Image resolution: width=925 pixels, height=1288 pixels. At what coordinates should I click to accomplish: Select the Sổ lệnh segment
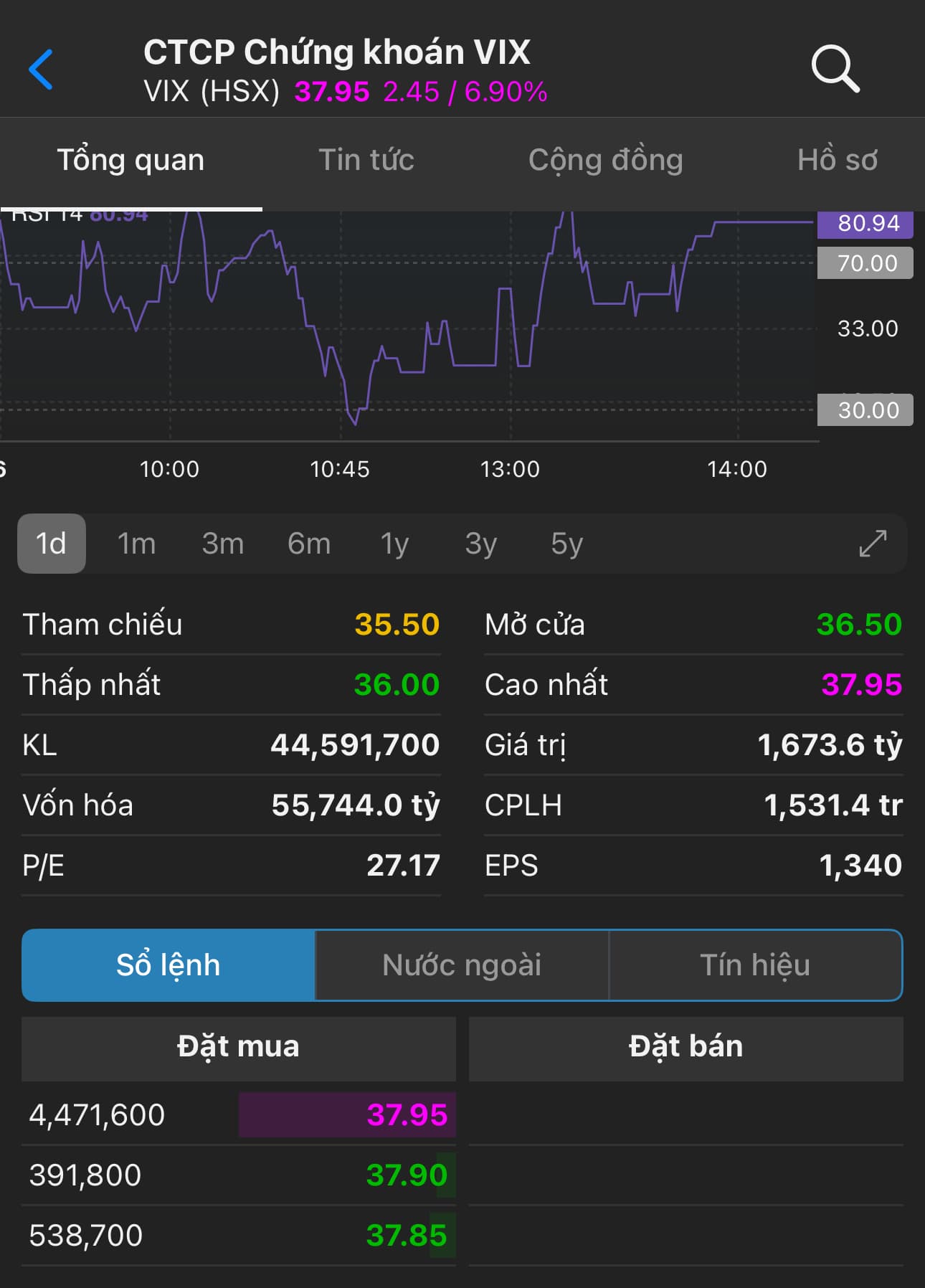(169, 965)
